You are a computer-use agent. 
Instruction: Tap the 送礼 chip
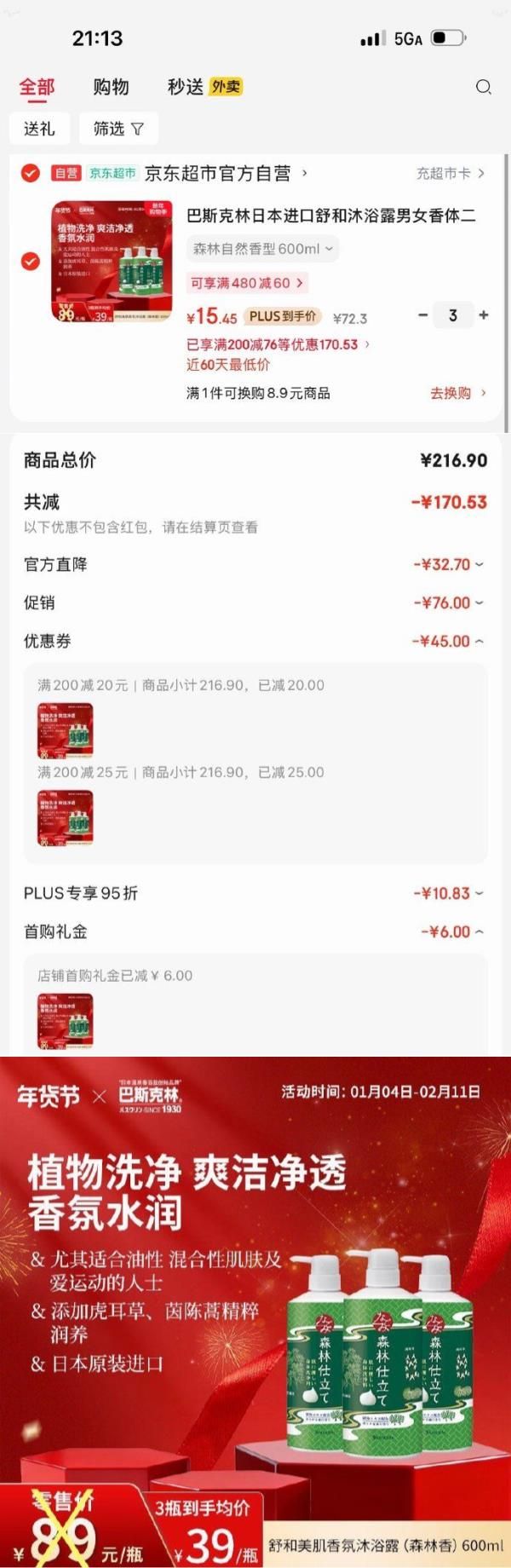[39, 129]
